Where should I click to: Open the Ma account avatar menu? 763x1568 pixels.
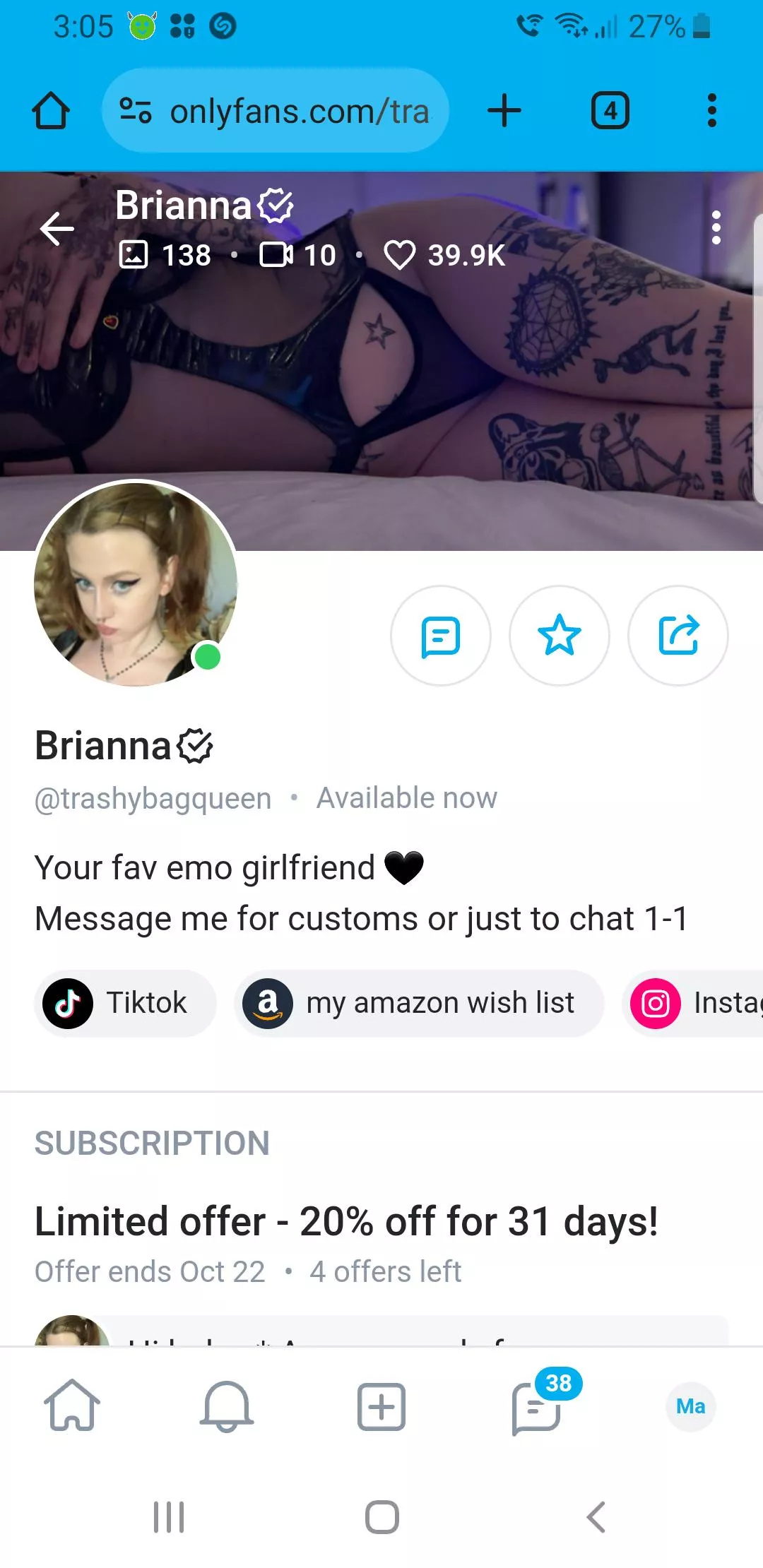click(x=690, y=1406)
